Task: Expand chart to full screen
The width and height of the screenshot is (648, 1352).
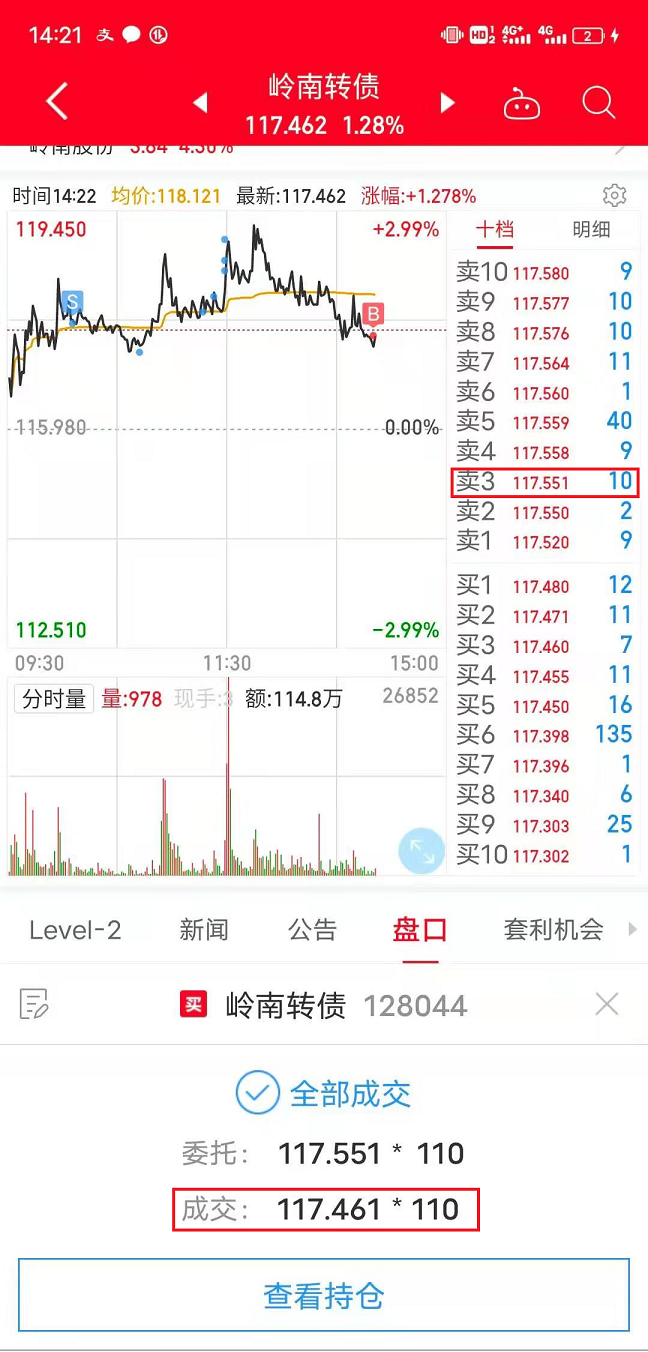Action: click(x=421, y=851)
